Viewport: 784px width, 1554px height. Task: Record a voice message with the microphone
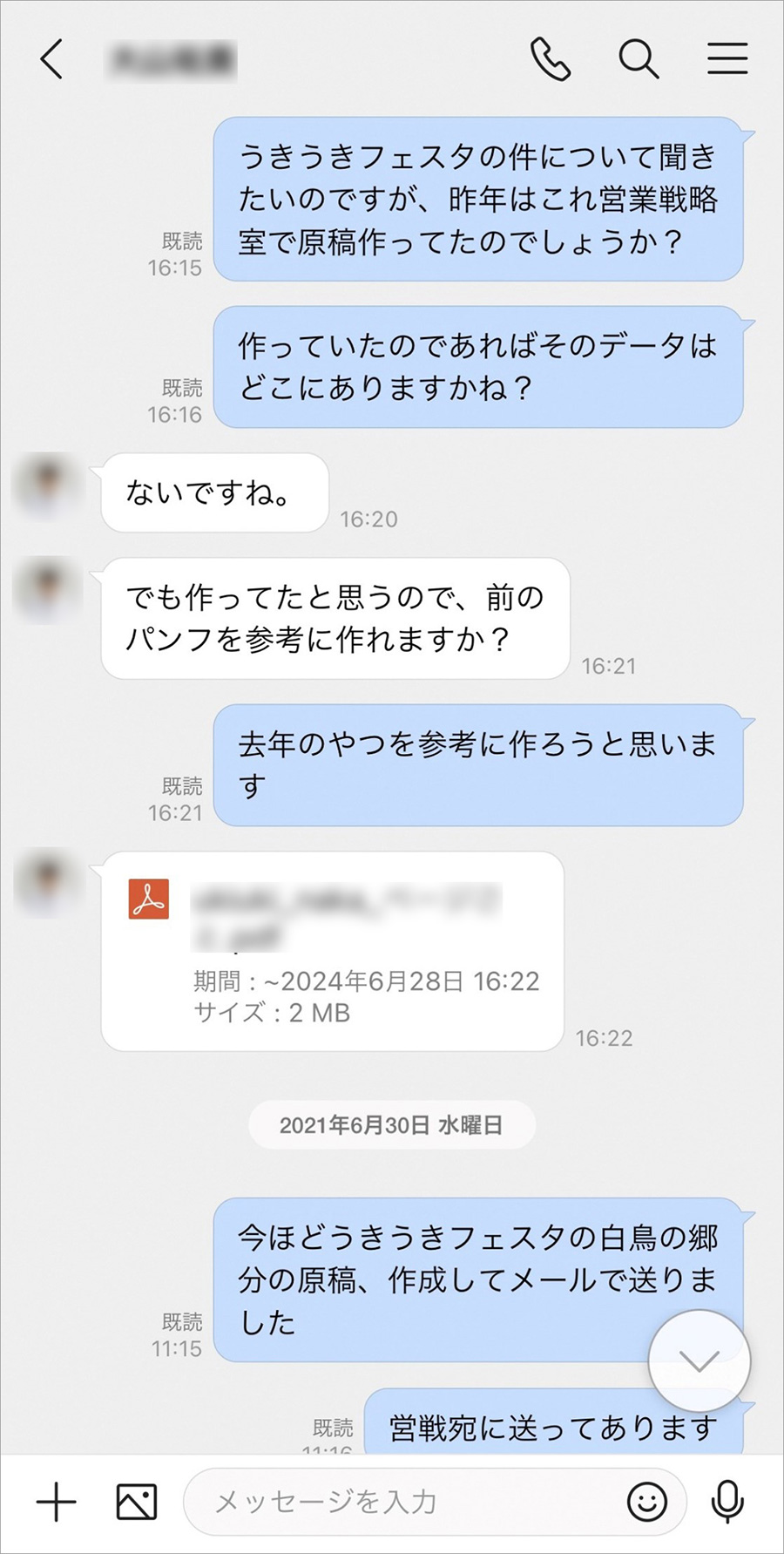pos(727,1502)
